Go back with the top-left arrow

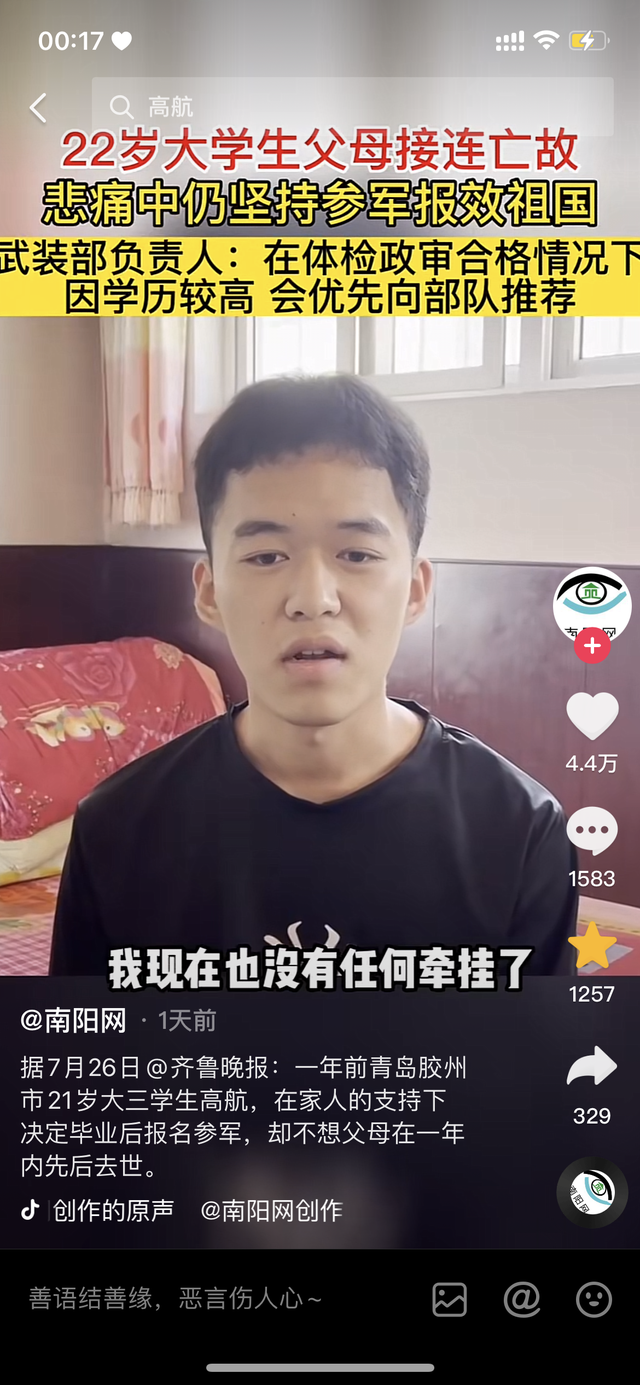38,108
